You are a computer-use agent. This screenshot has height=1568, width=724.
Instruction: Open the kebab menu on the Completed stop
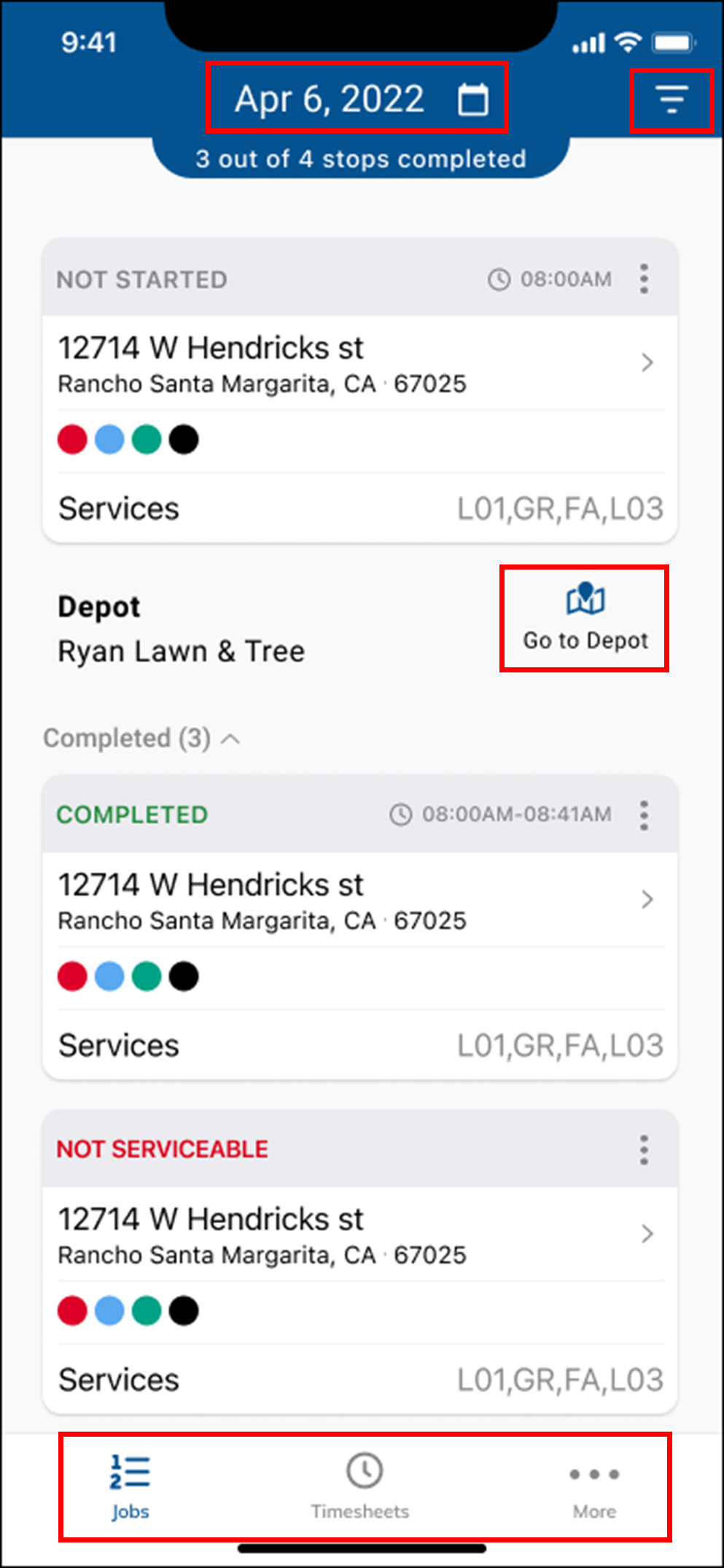(645, 815)
